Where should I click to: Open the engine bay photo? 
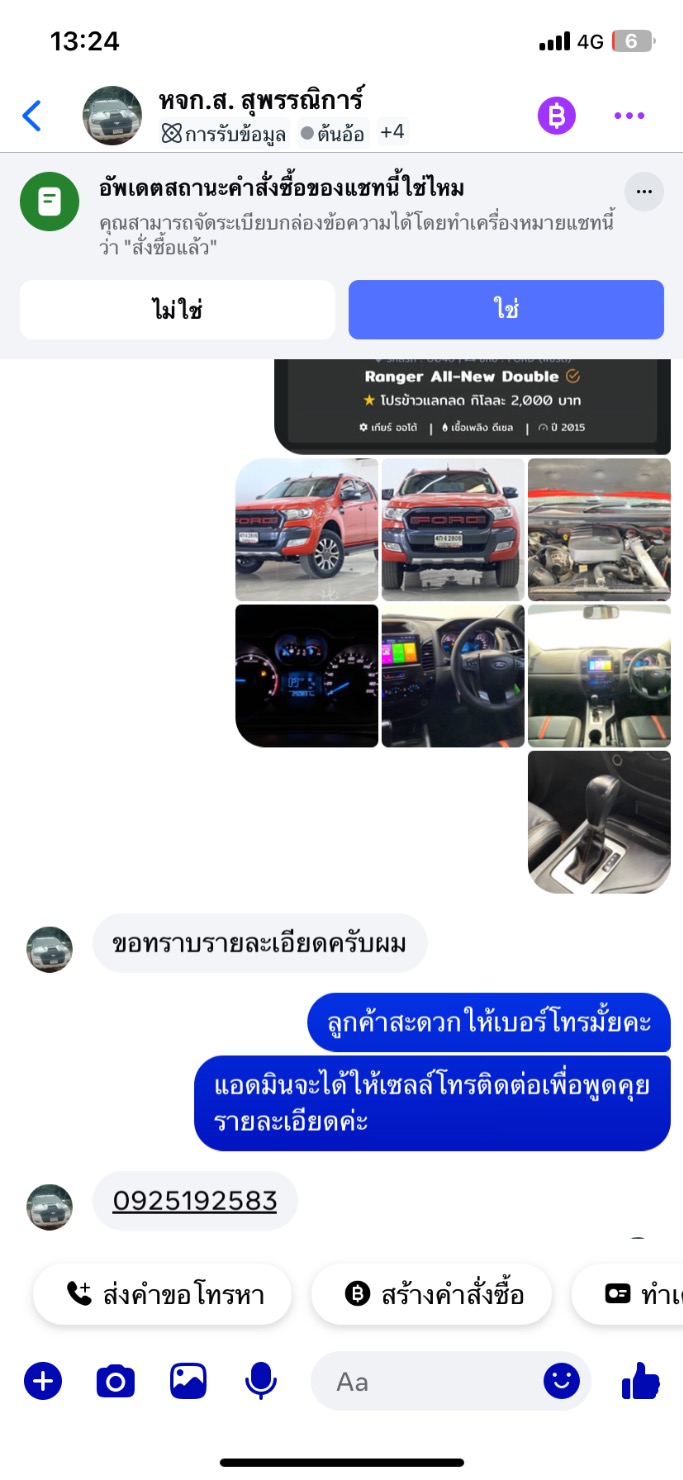pos(599,529)
